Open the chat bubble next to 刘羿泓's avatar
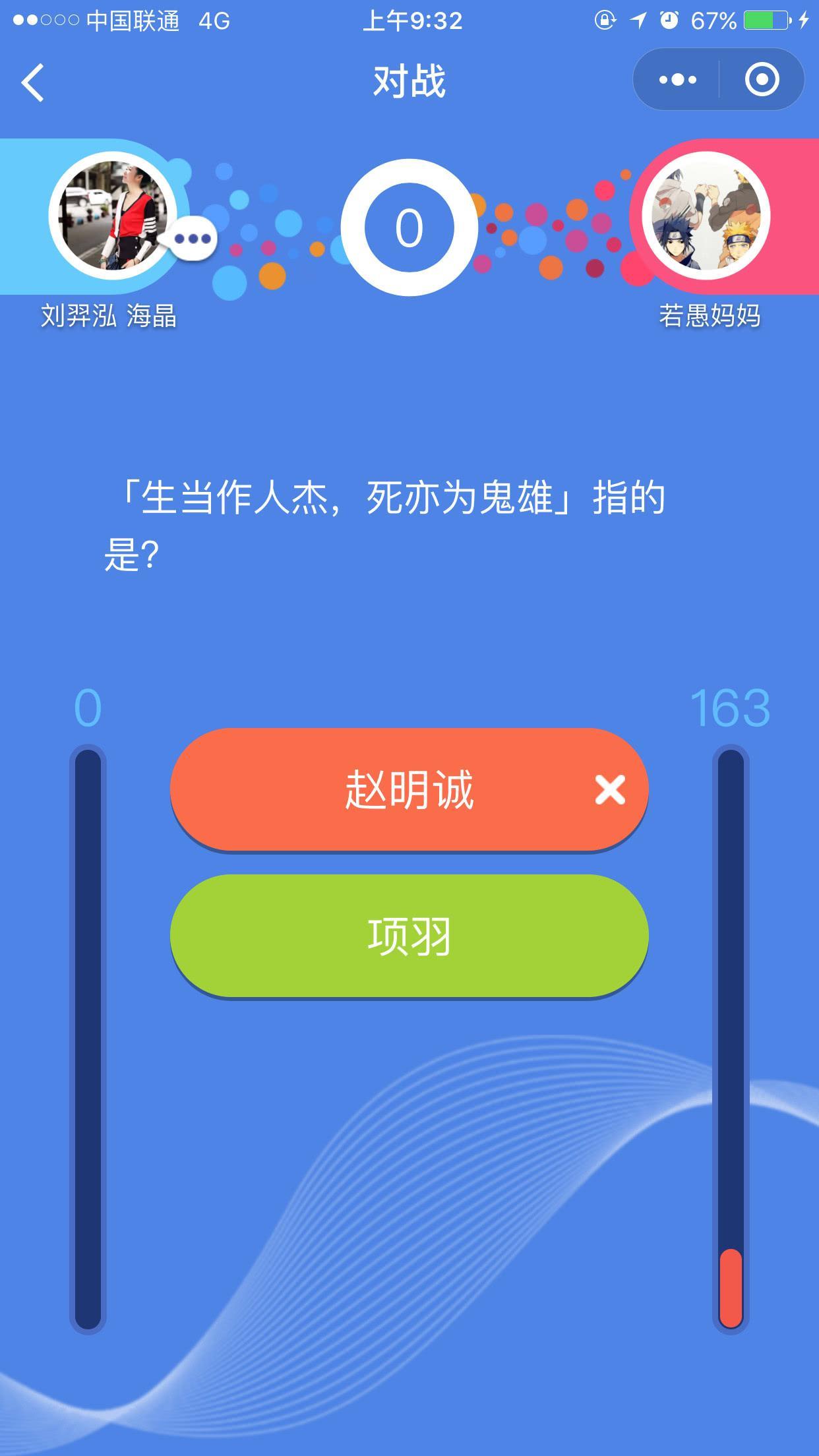Screen dimensions: 819x1456 193,238
